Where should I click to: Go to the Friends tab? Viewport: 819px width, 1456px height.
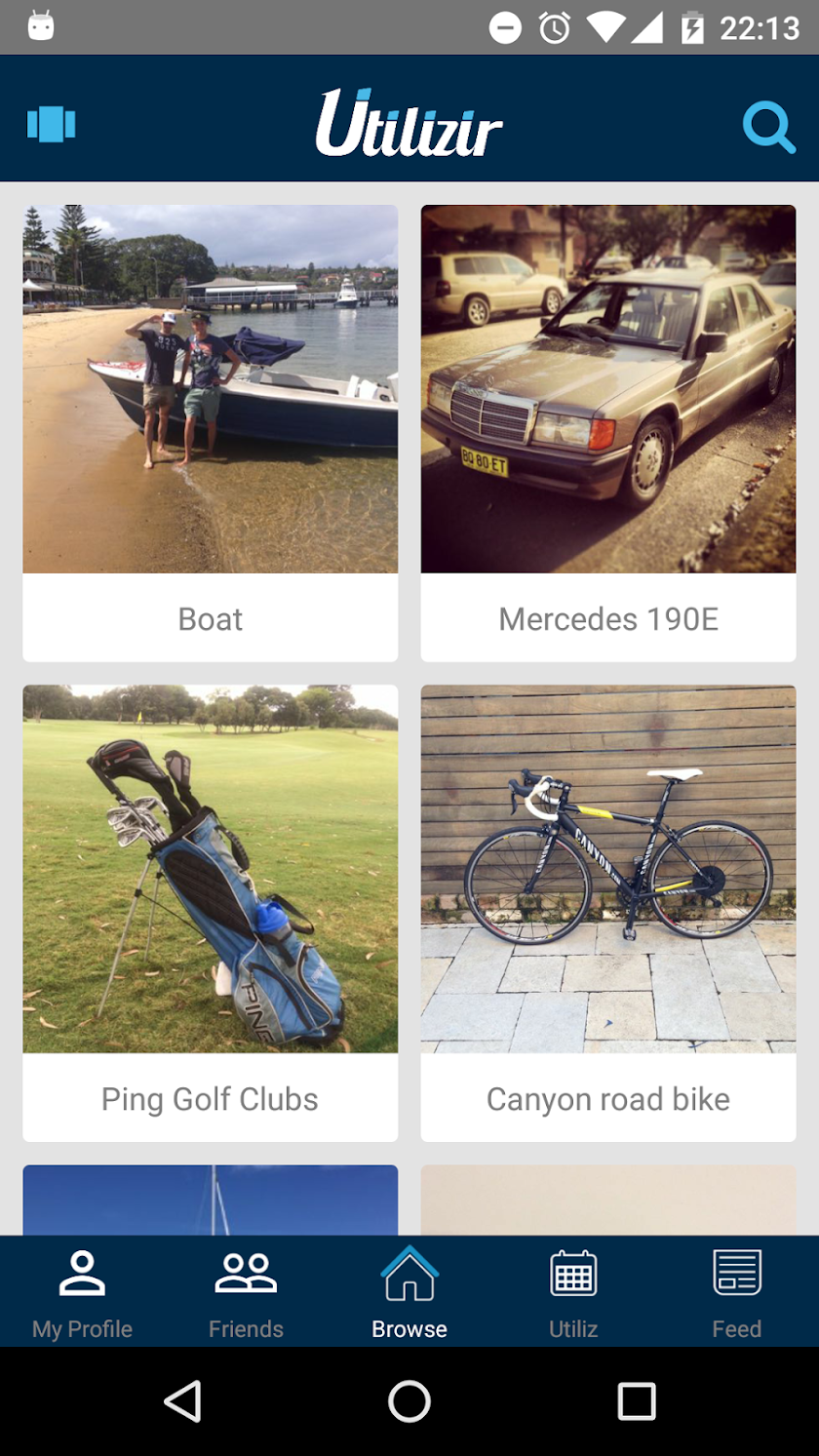pos(246,1292)
